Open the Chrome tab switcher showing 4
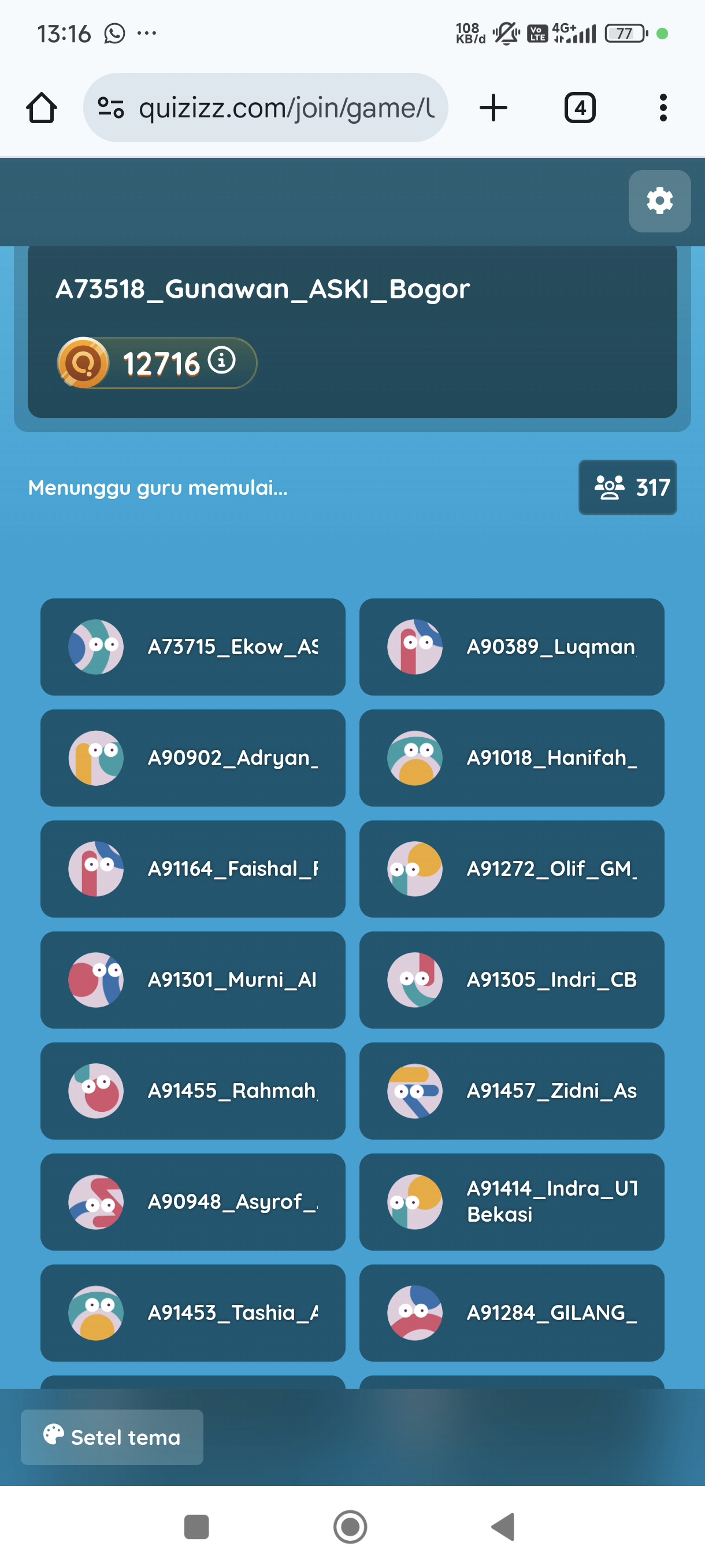This screenshot has width=705, height=1568. 579,108
